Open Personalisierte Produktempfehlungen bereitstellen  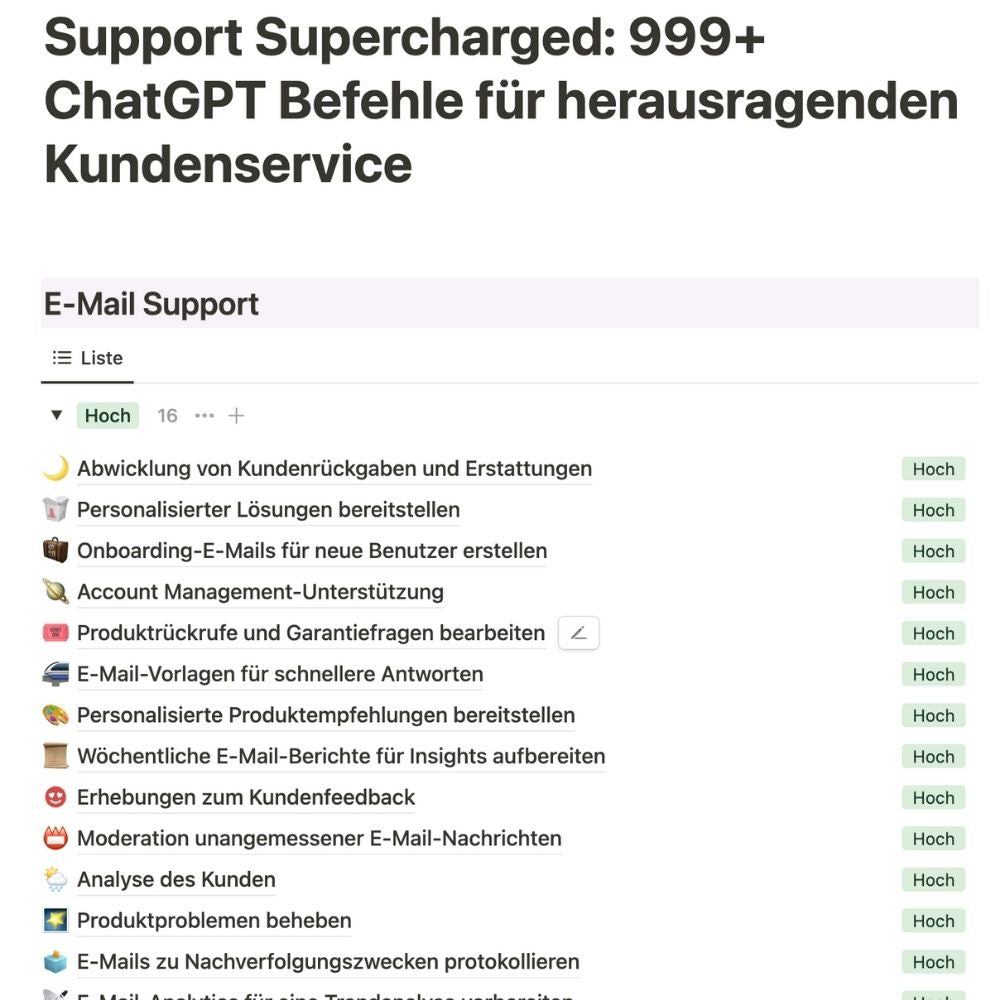point(325,715)
